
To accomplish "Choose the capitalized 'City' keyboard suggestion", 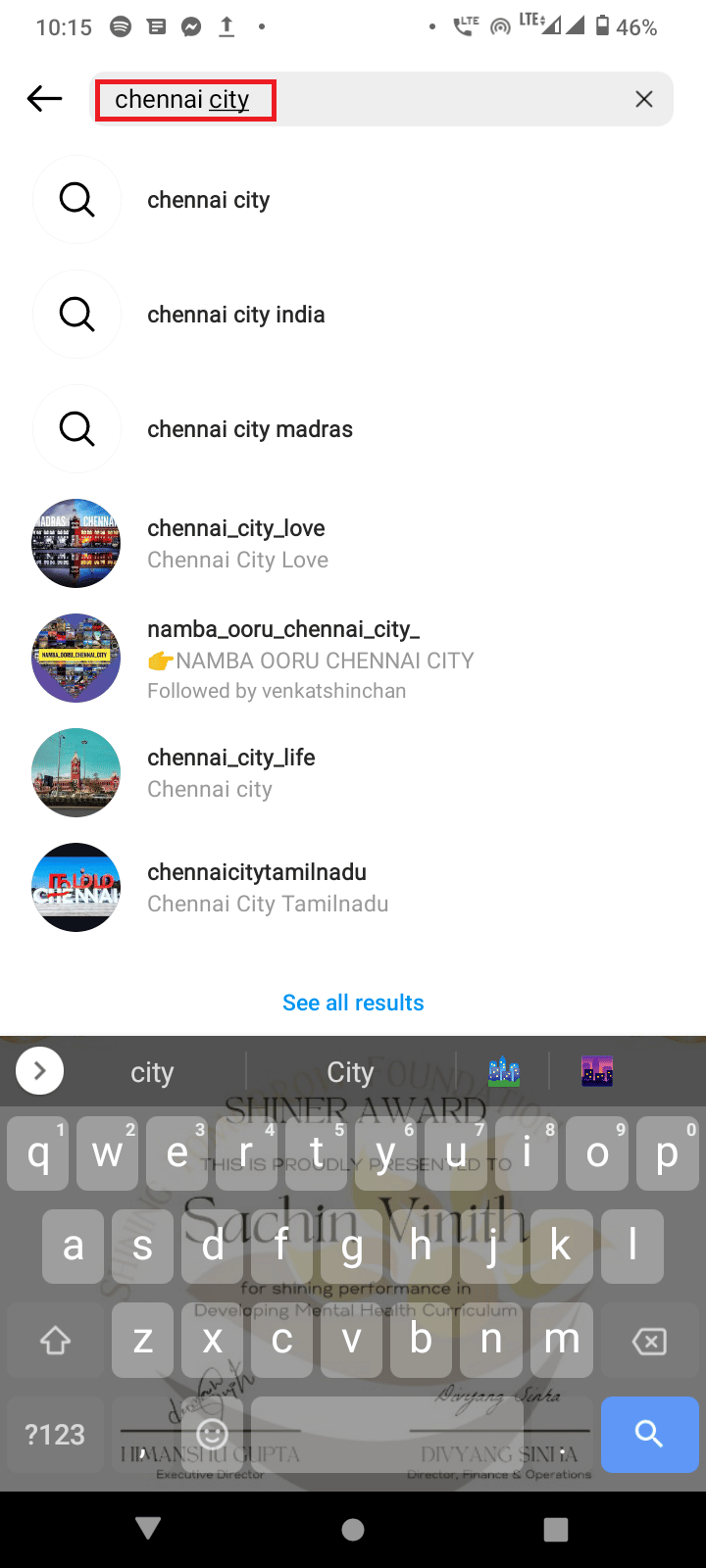I will (350, 1072).
